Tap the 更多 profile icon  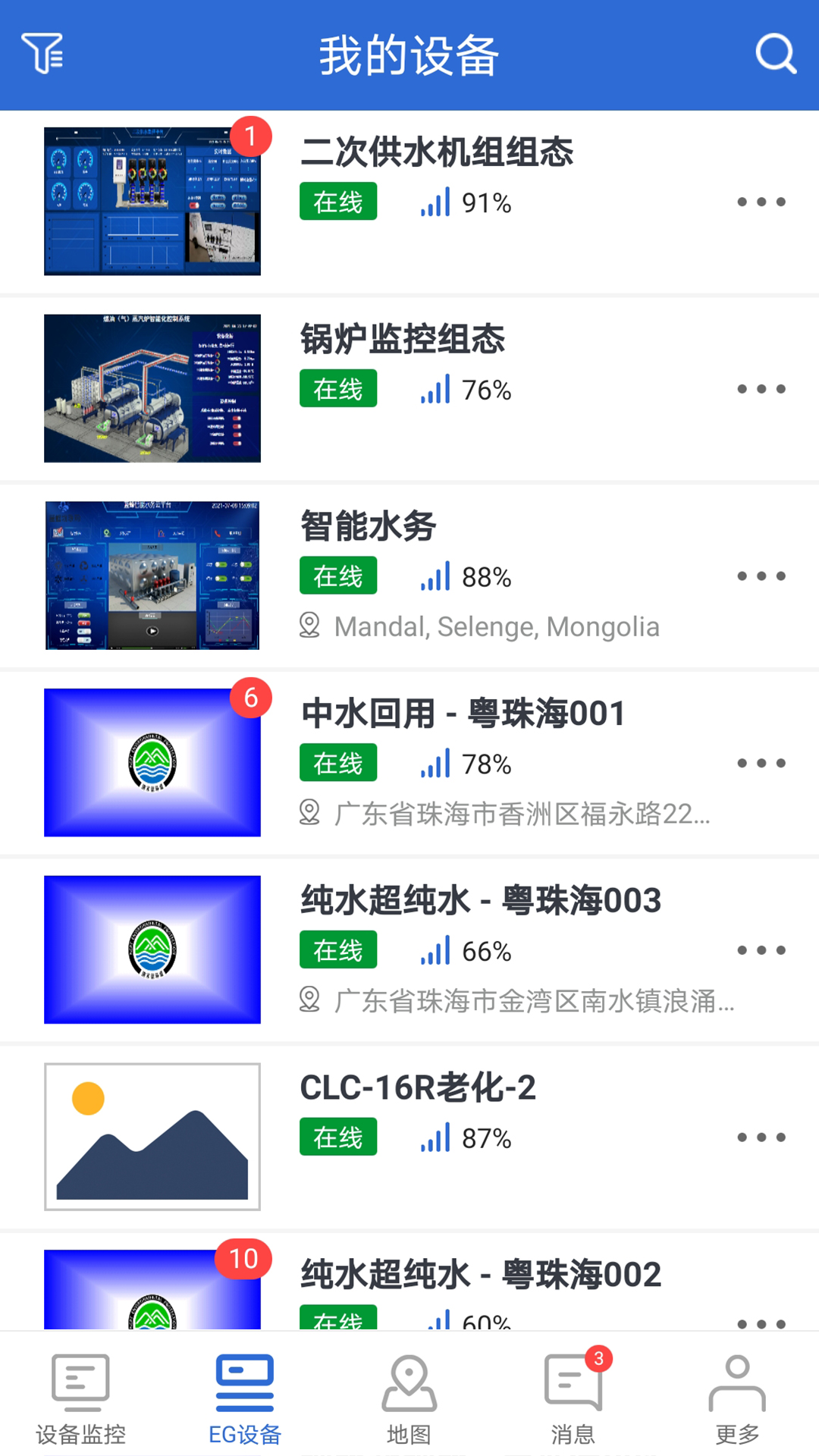coord(736,1382)
